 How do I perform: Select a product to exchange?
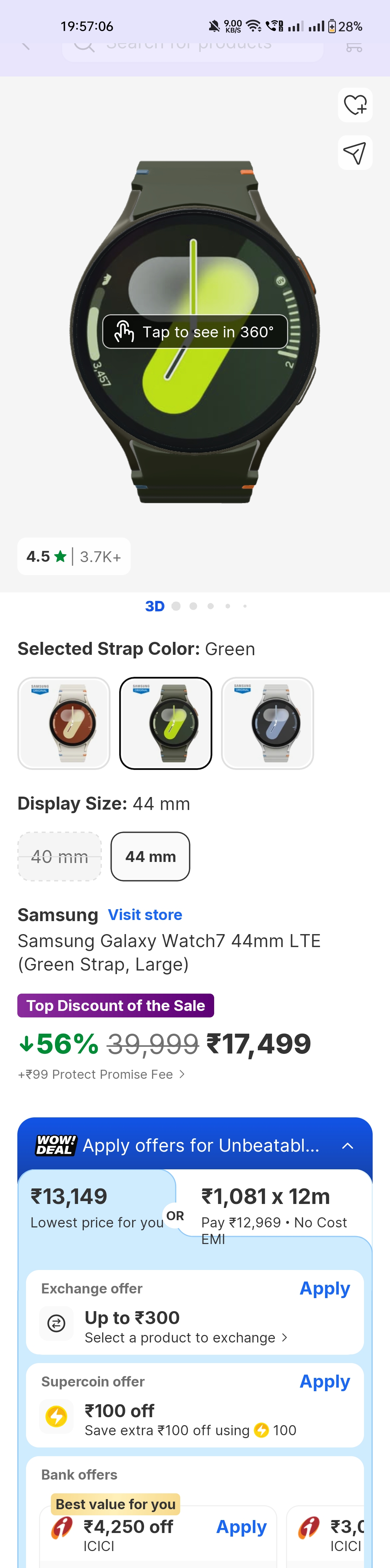click(186, 1338)
